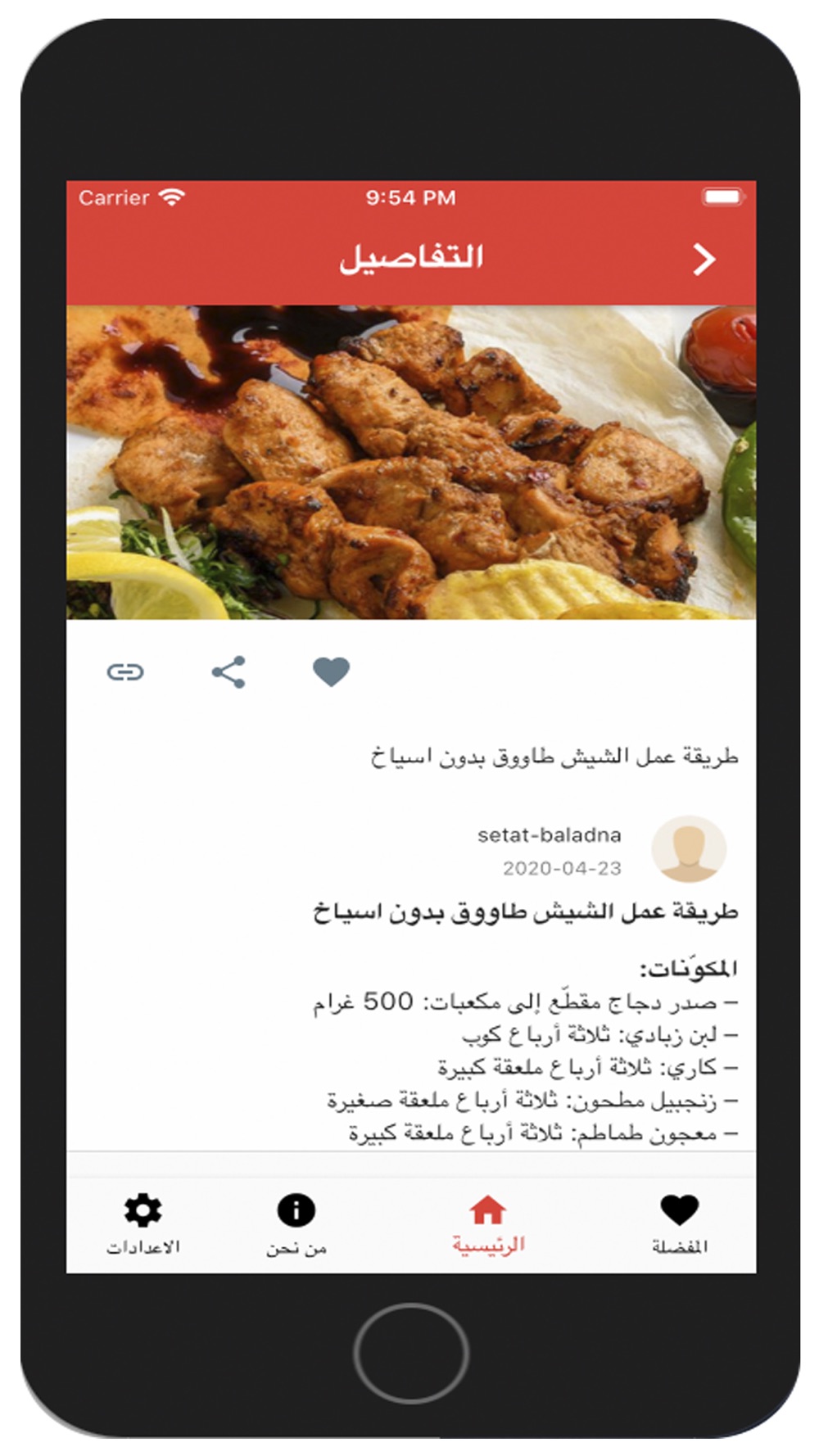
Task: Open the الاعدادات settings tab
Action: 143,1225
